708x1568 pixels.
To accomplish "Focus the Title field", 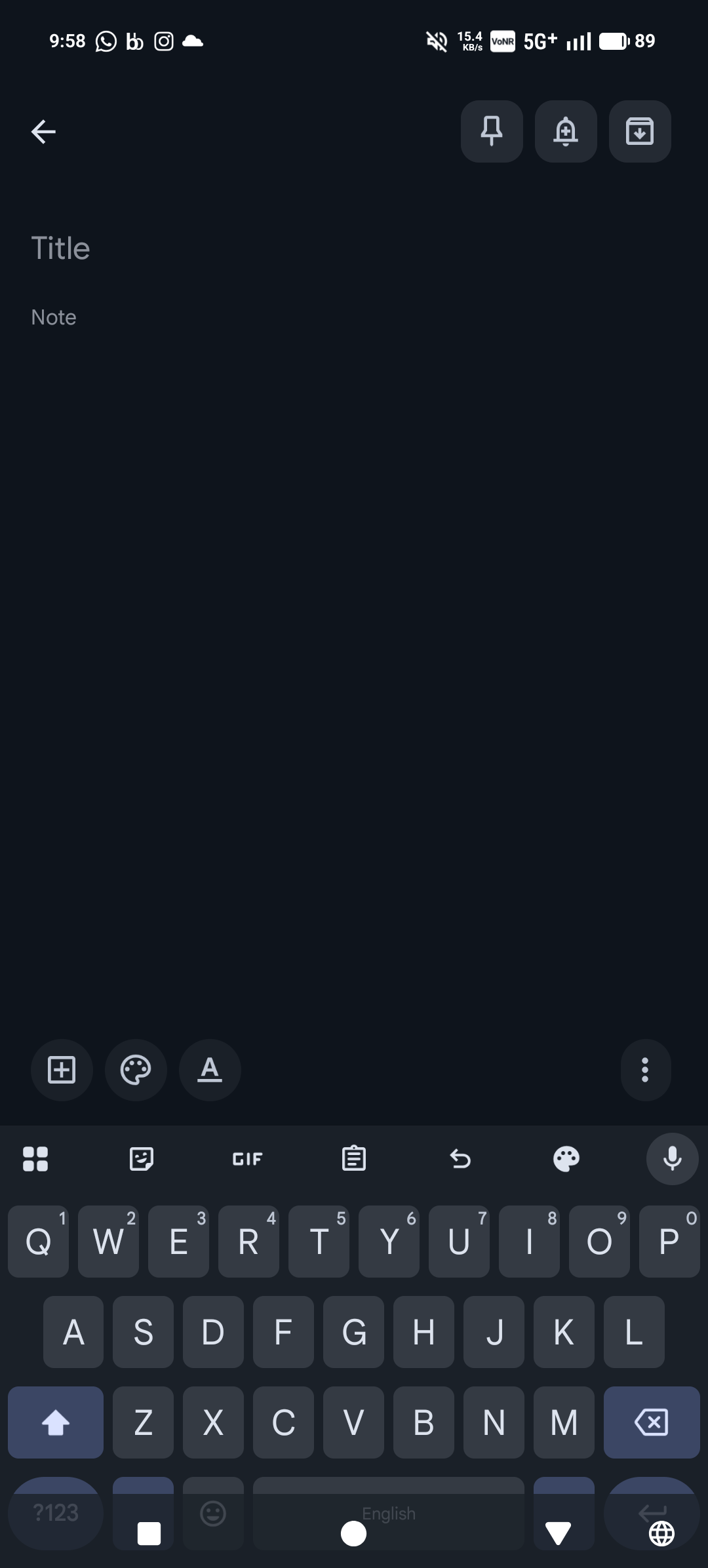I will coord(60,248).
